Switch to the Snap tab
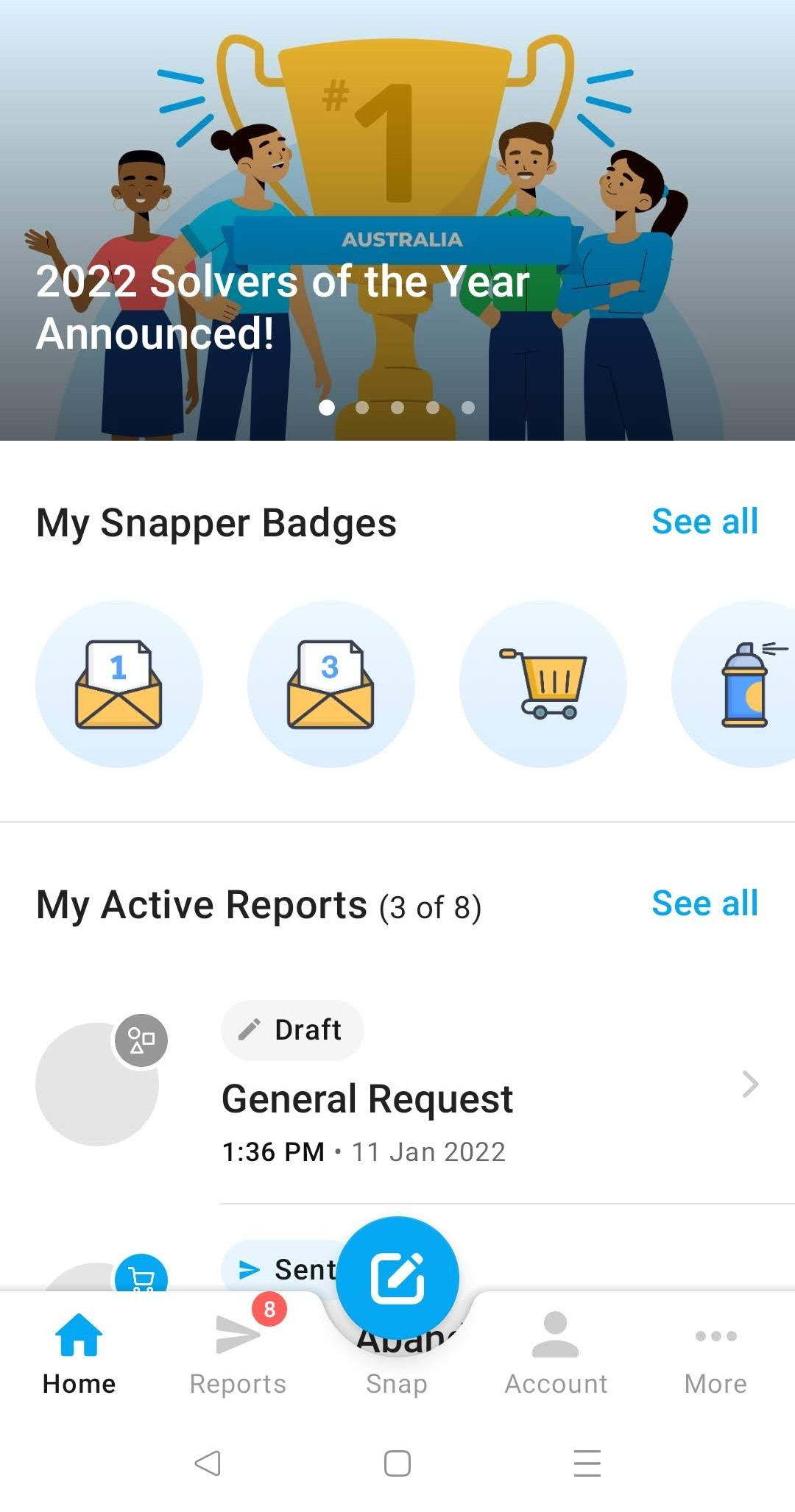 [x=397, y=1383]
